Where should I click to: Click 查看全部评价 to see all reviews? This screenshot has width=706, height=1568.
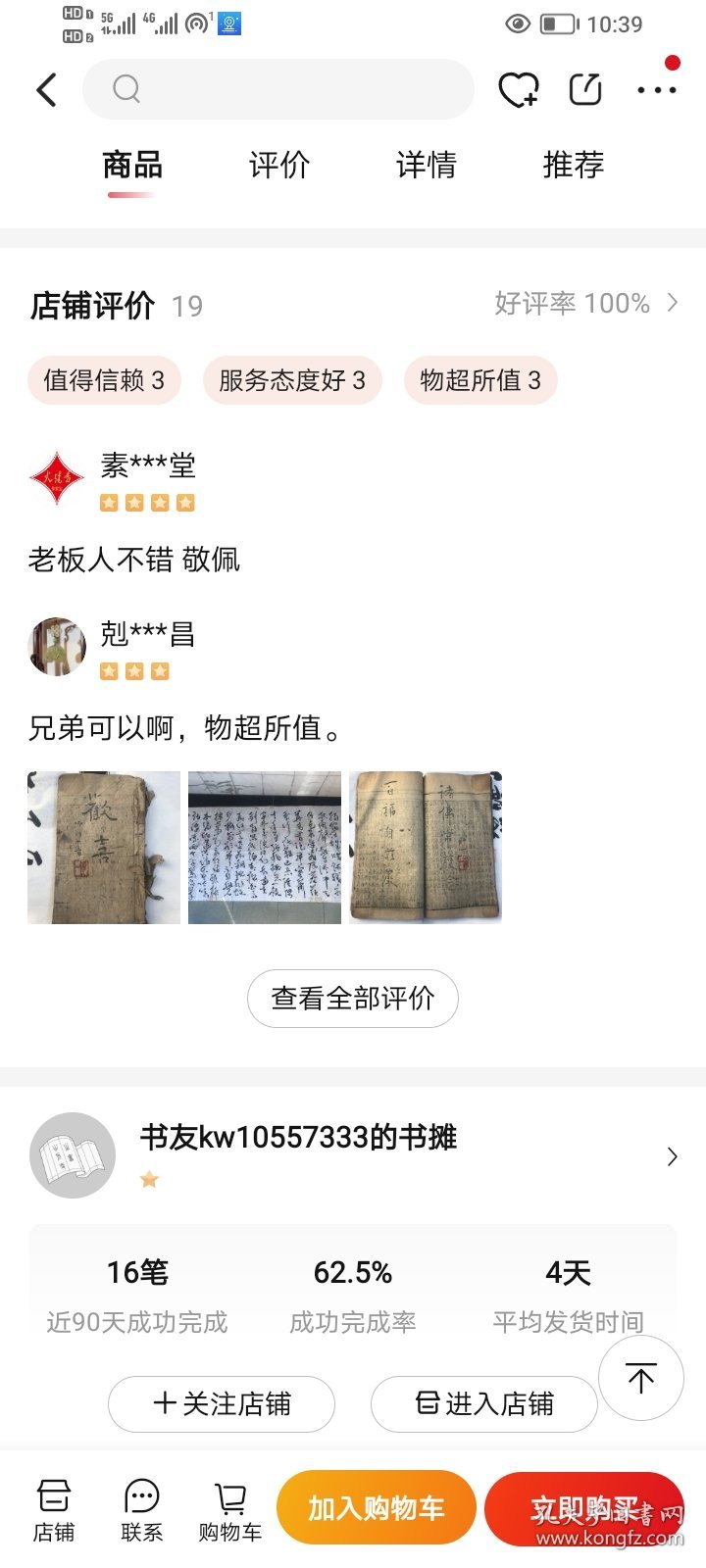click(352, 998)
